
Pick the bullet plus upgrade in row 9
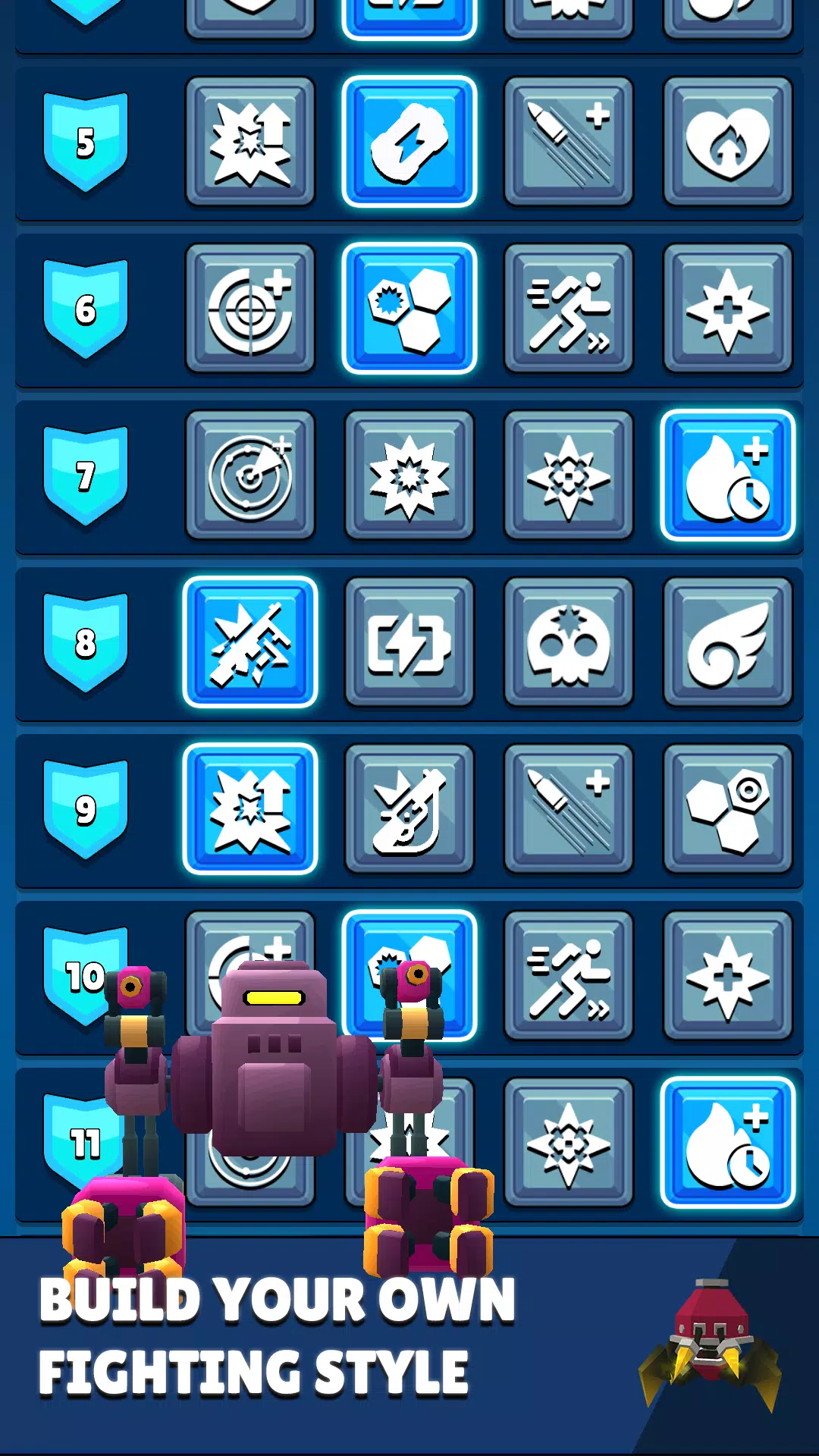pos(568,810)
